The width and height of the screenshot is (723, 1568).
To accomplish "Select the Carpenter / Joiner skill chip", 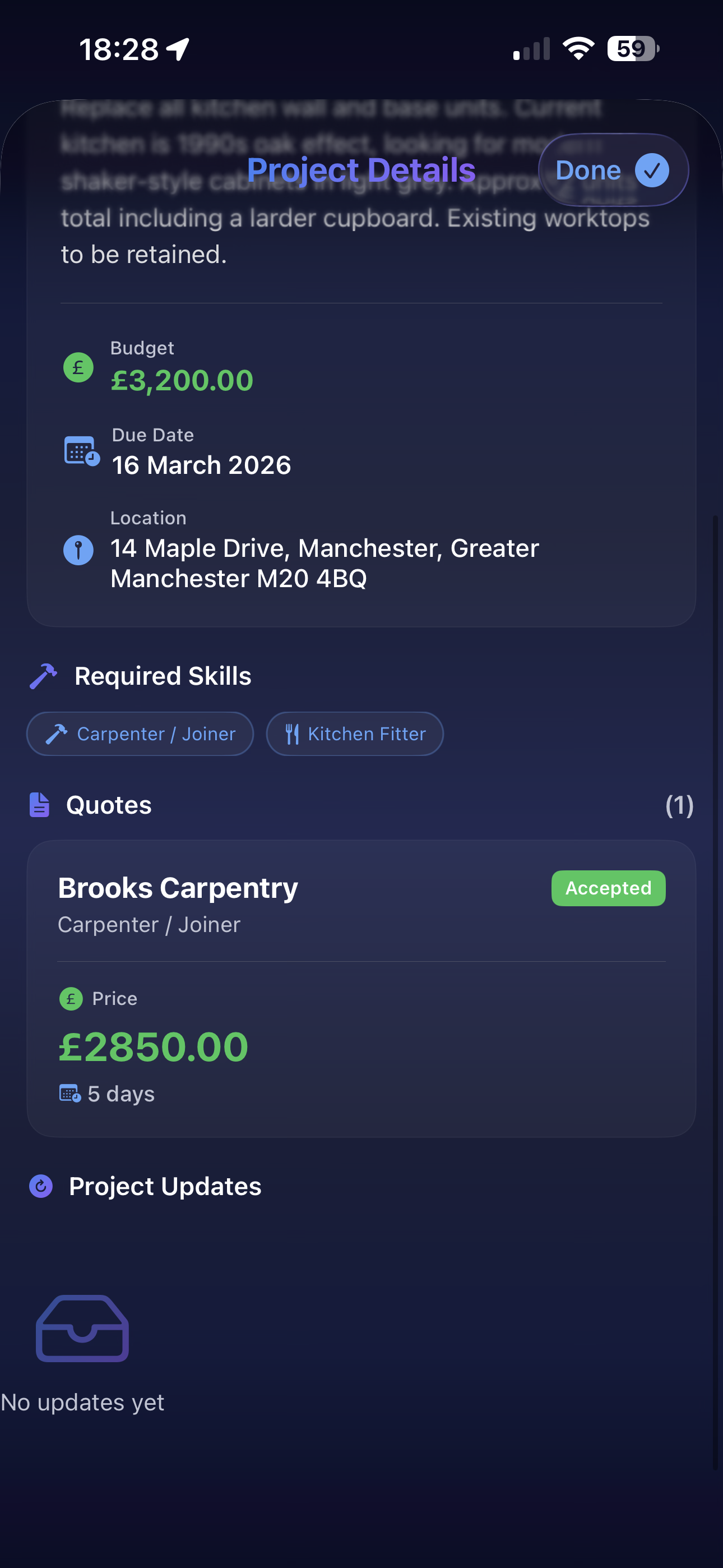I will tap(140, 734).
